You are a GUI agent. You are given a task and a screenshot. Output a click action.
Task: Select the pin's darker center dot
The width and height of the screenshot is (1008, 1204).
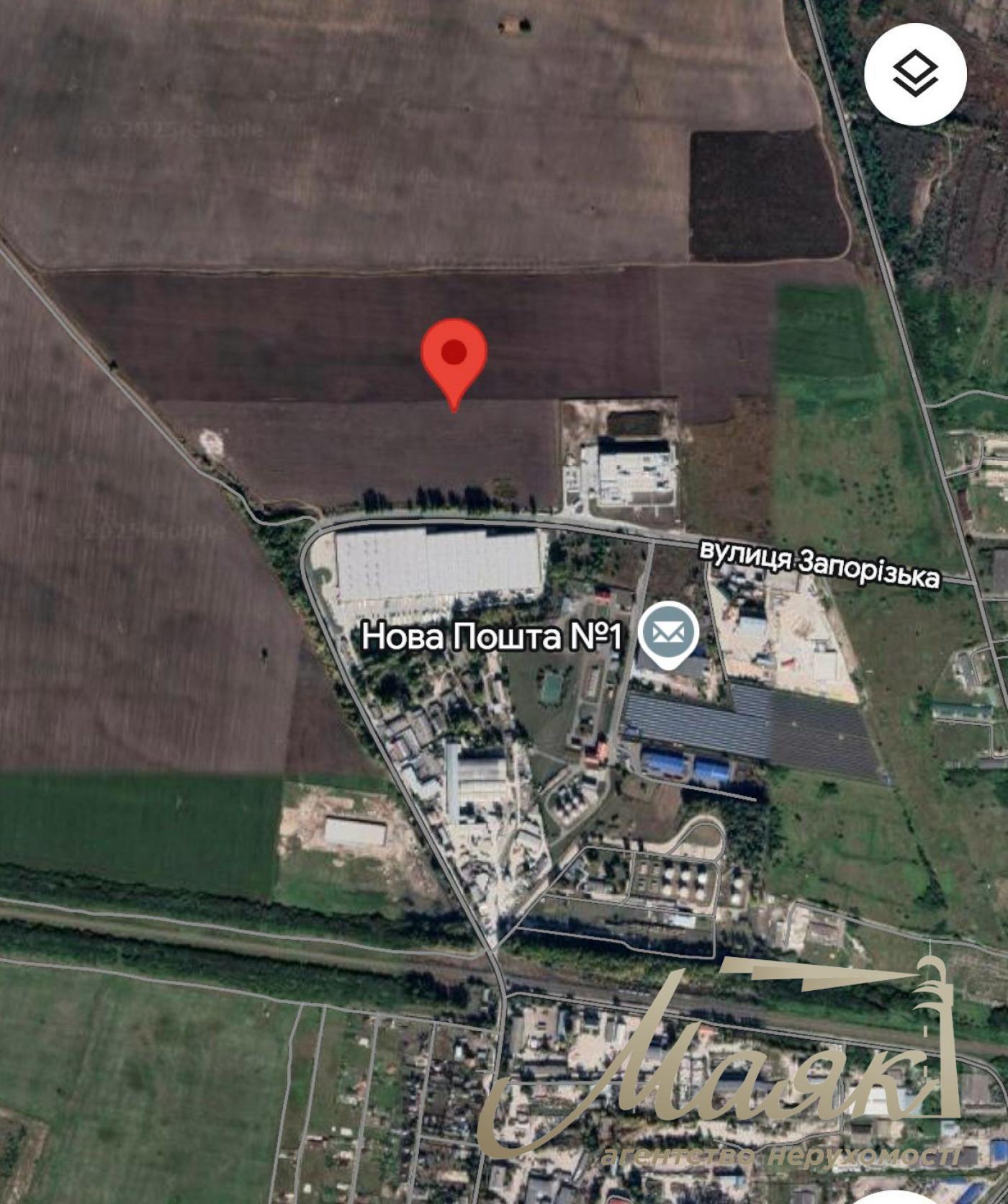point(455,353)
